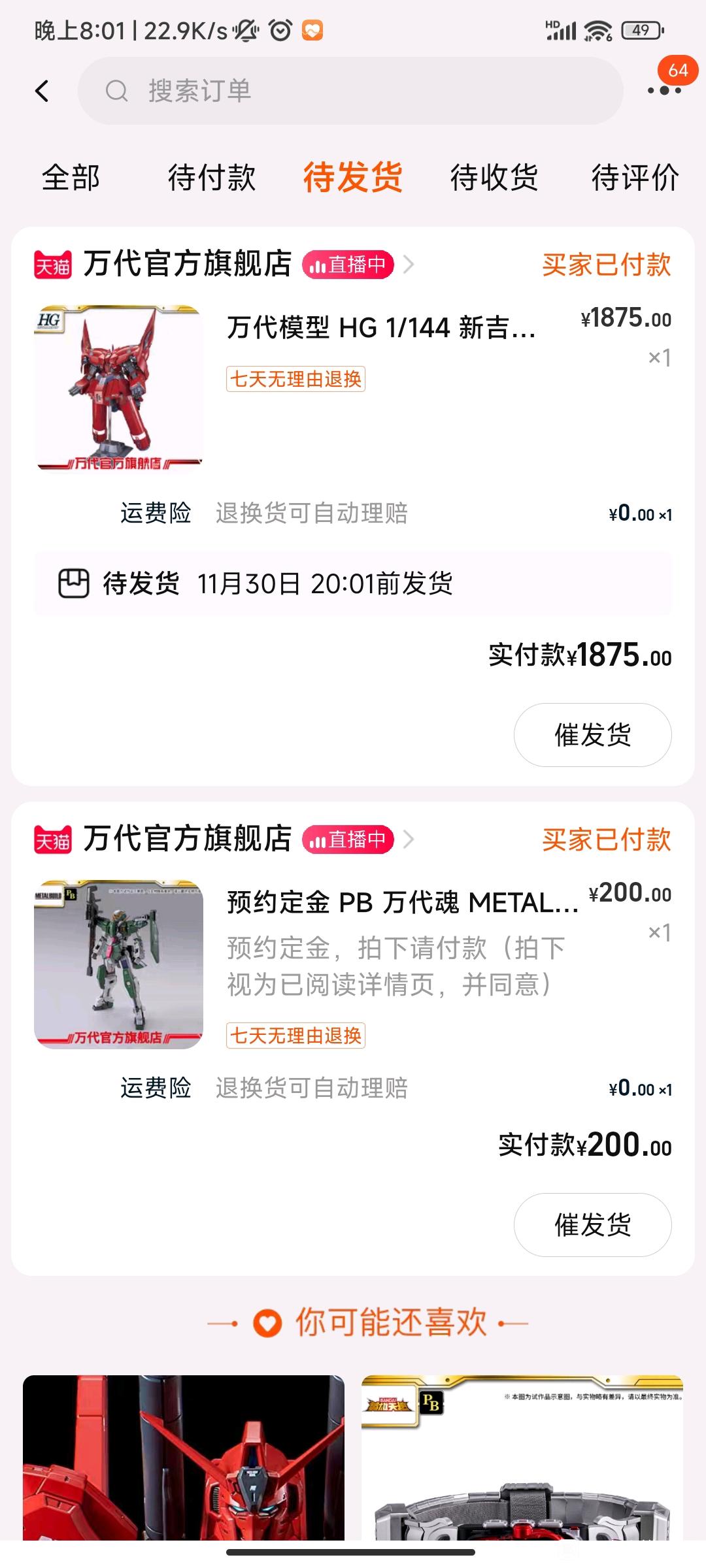The image size is (706, 1568).
Task: Tap 催发货 for the ¥1875 order
Action: coord(592,735)
